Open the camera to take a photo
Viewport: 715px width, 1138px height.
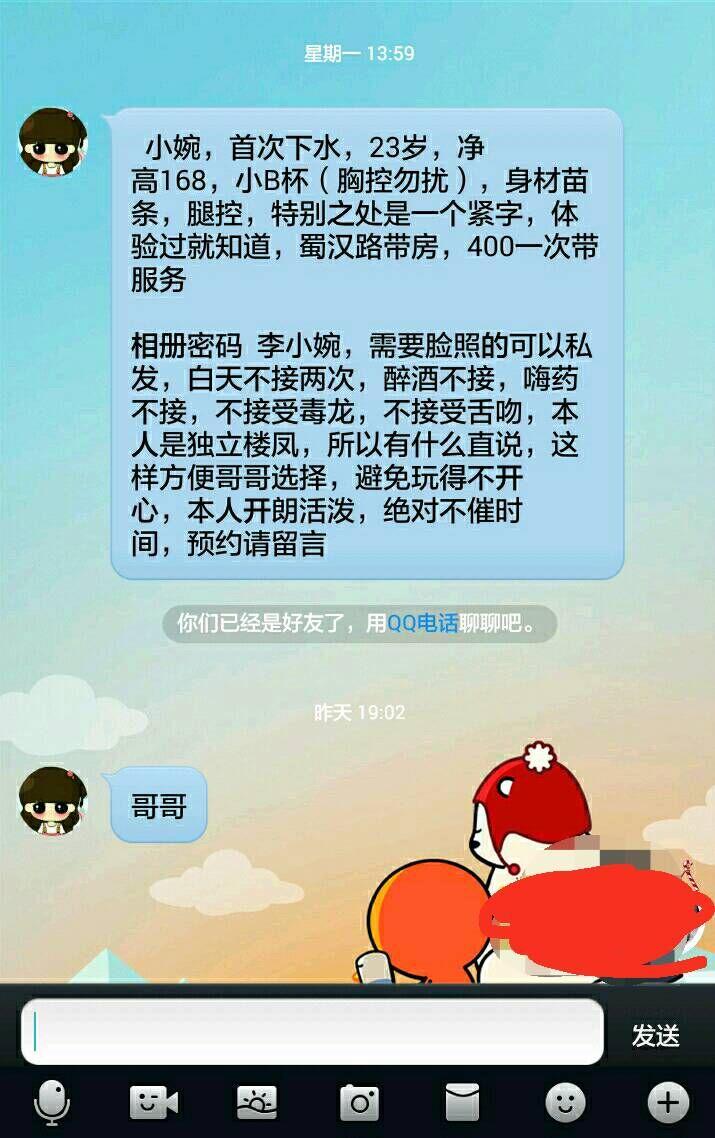click(x=359, y=1103)
